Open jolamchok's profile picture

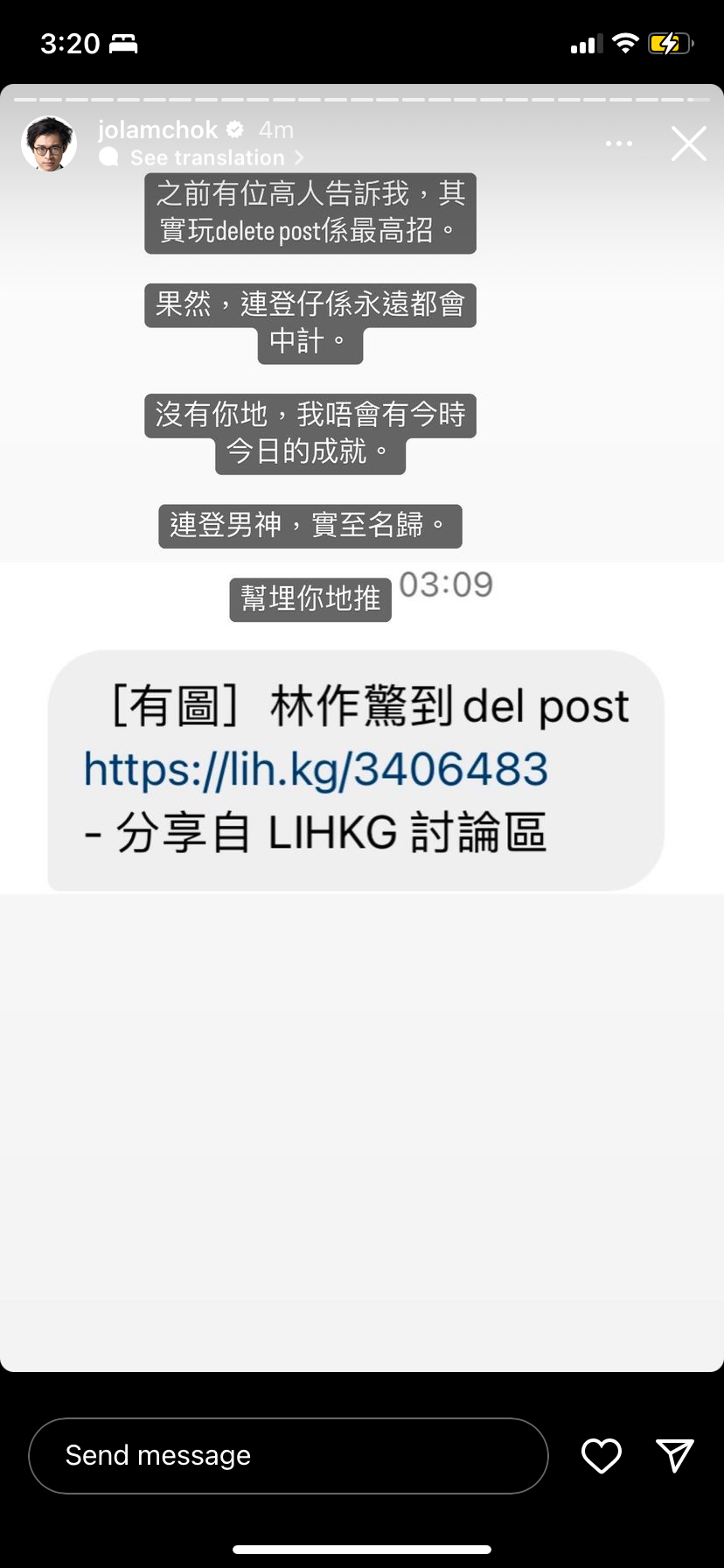coord(49,143)
